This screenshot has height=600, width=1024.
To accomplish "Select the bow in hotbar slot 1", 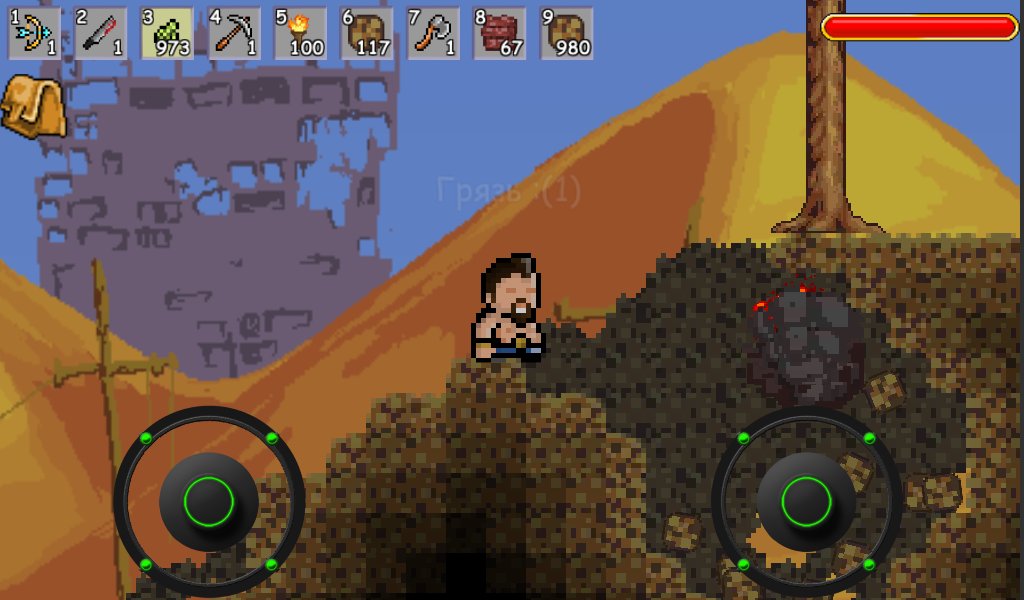I will pyautogui.click(x=34, y=33).
